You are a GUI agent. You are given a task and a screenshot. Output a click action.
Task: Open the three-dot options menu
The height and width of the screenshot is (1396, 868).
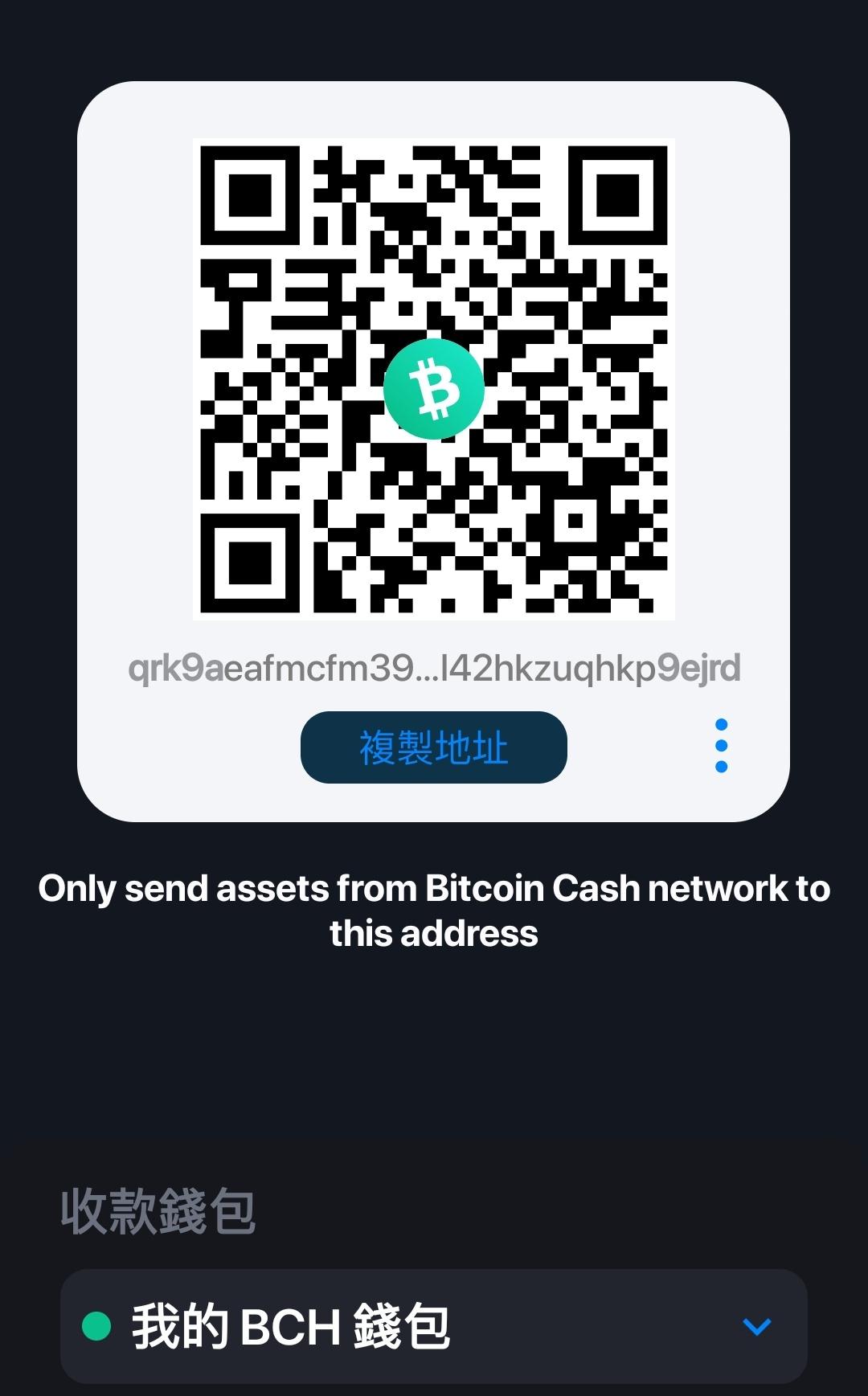tap(721, 746)
